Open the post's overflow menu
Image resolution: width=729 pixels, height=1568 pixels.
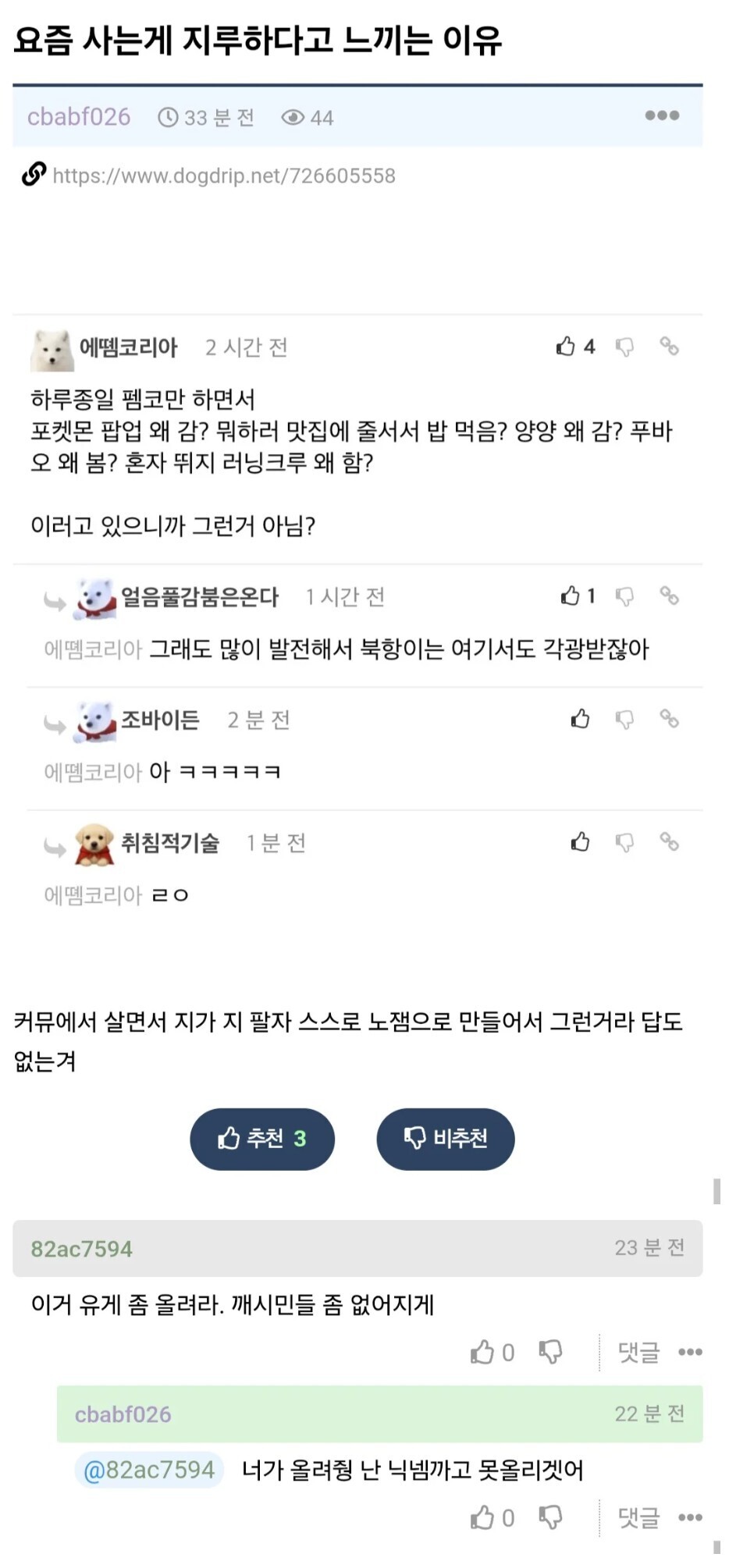(662, 116)
